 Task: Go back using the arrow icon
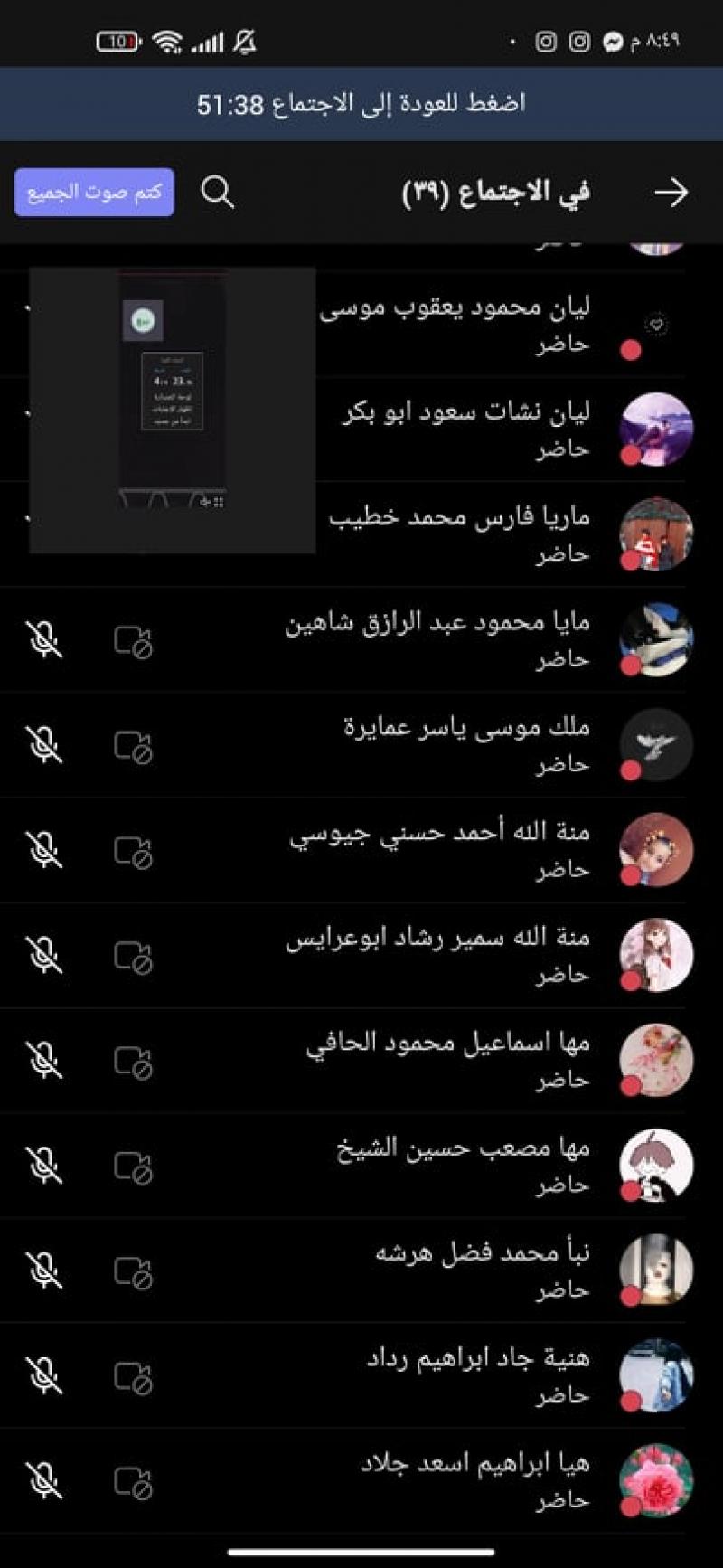[671, 192]
